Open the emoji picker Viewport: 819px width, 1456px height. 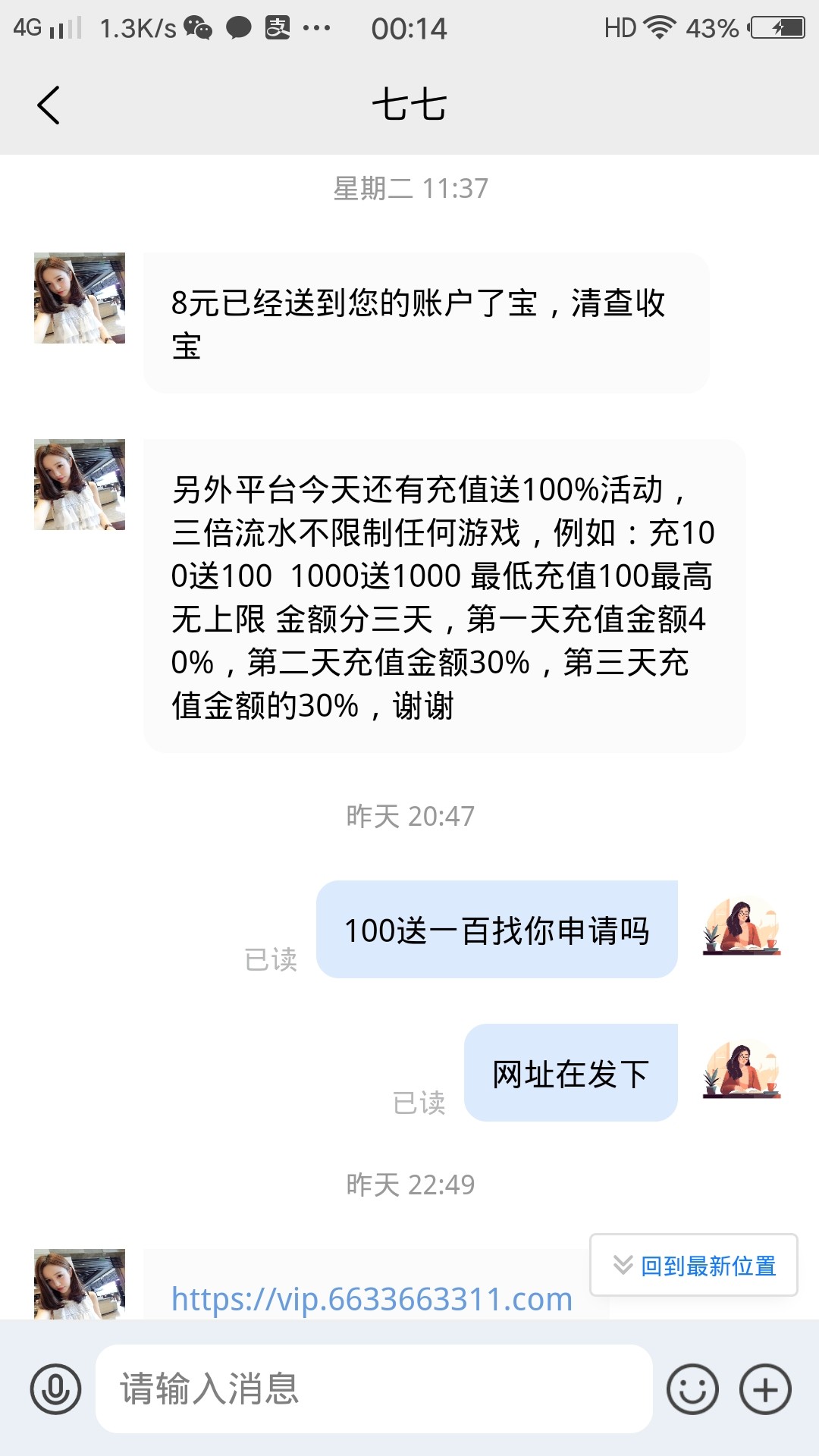coord(692,1389)
